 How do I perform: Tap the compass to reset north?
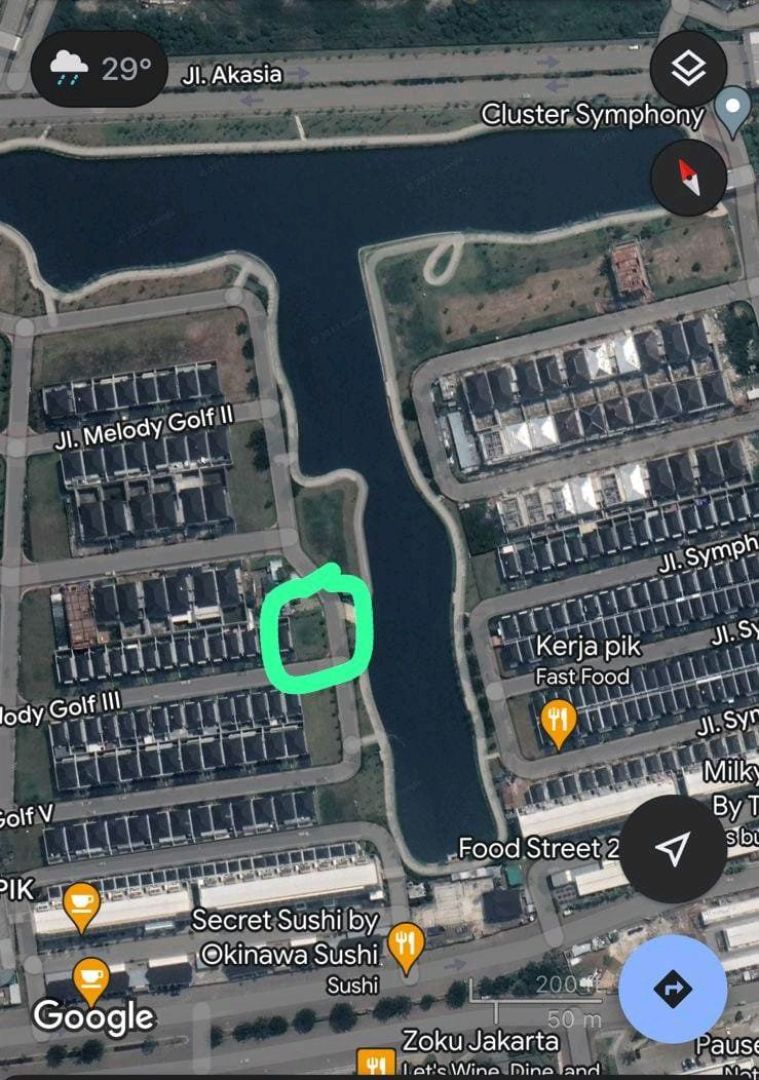click(688, 177)
